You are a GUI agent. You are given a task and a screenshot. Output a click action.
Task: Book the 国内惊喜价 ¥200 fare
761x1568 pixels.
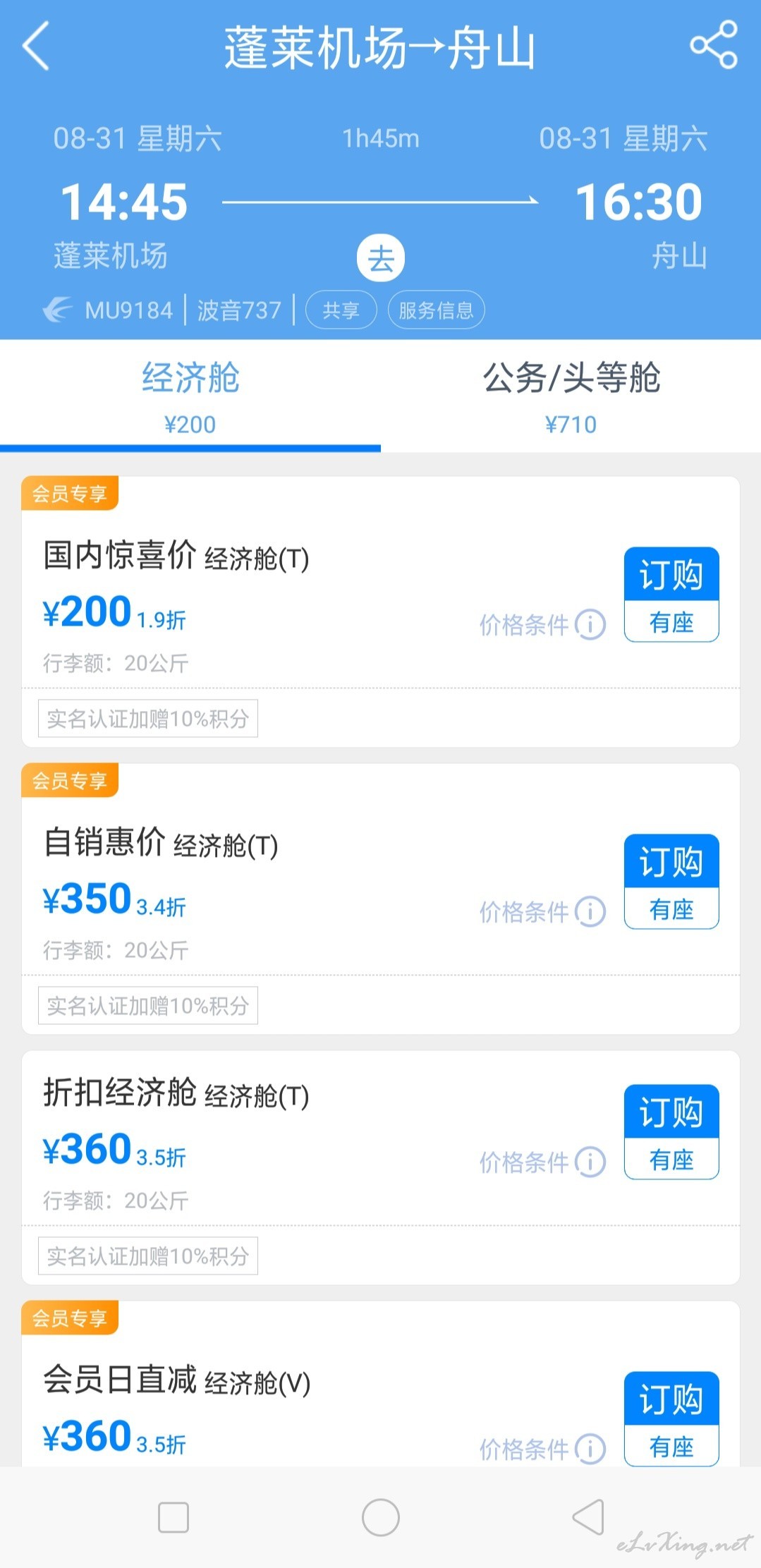pyautogui.click(x=671, y=595)
